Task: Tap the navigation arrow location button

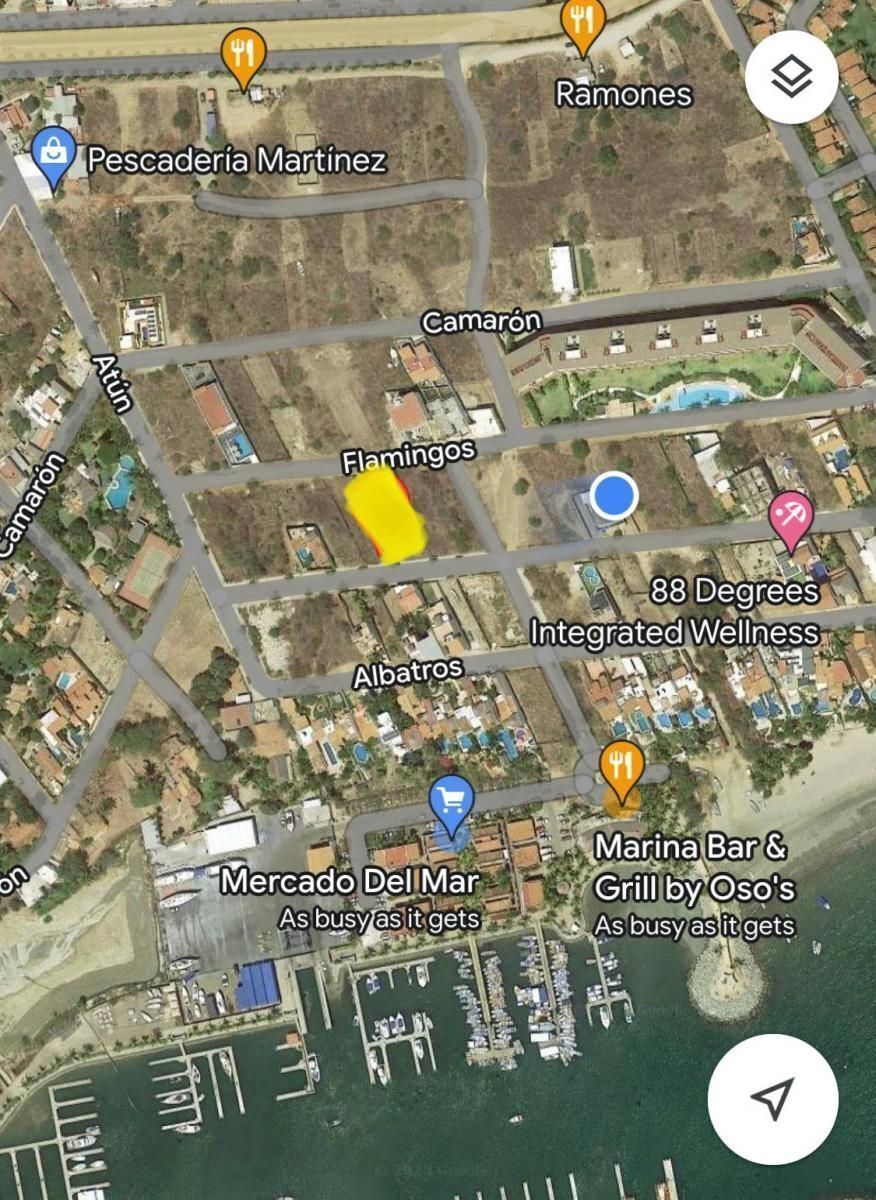Action: click(772, 1098)
